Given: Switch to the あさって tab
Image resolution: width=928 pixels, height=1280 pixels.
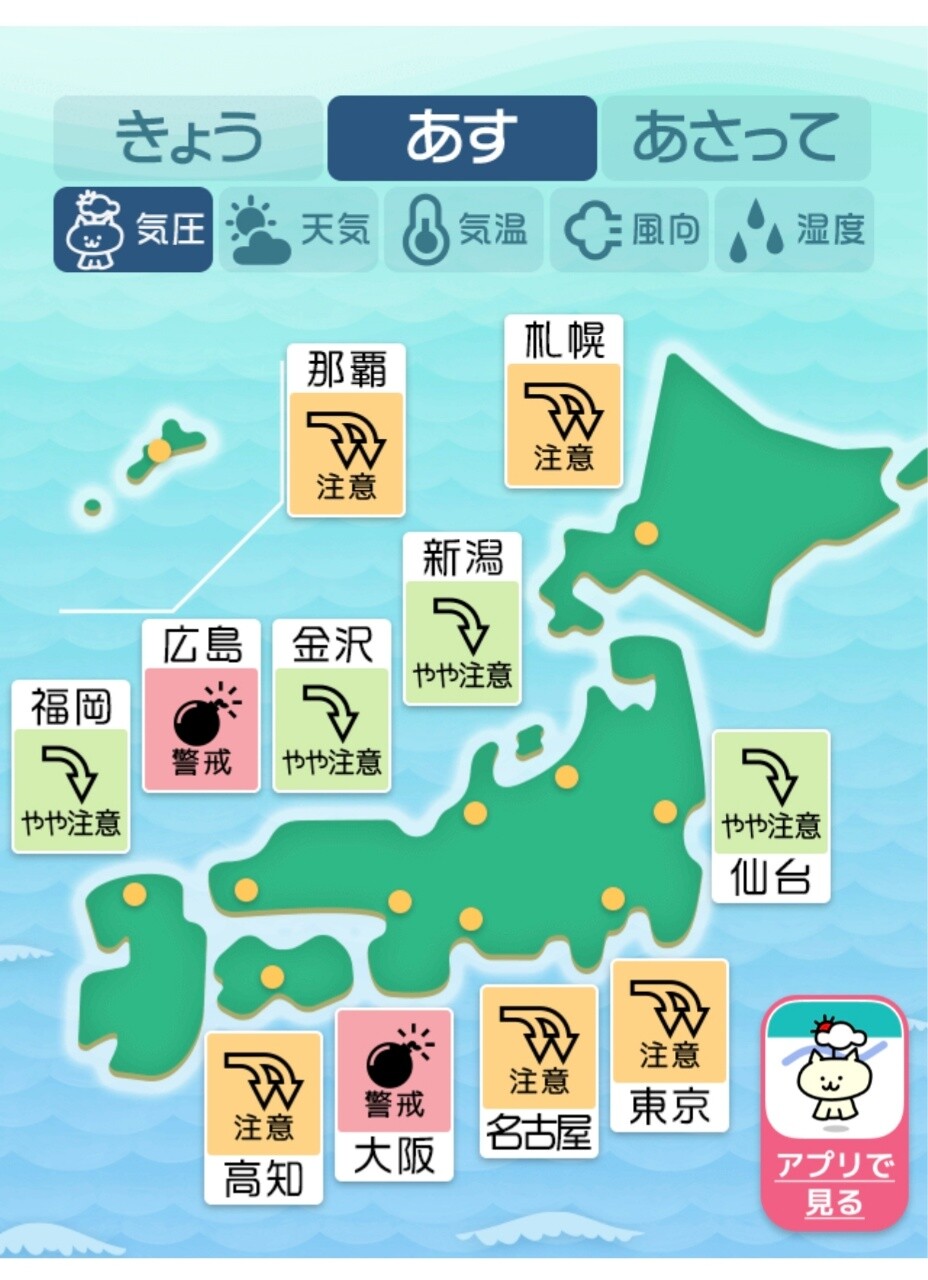Looking at the screenshot, I should point(735,138).
